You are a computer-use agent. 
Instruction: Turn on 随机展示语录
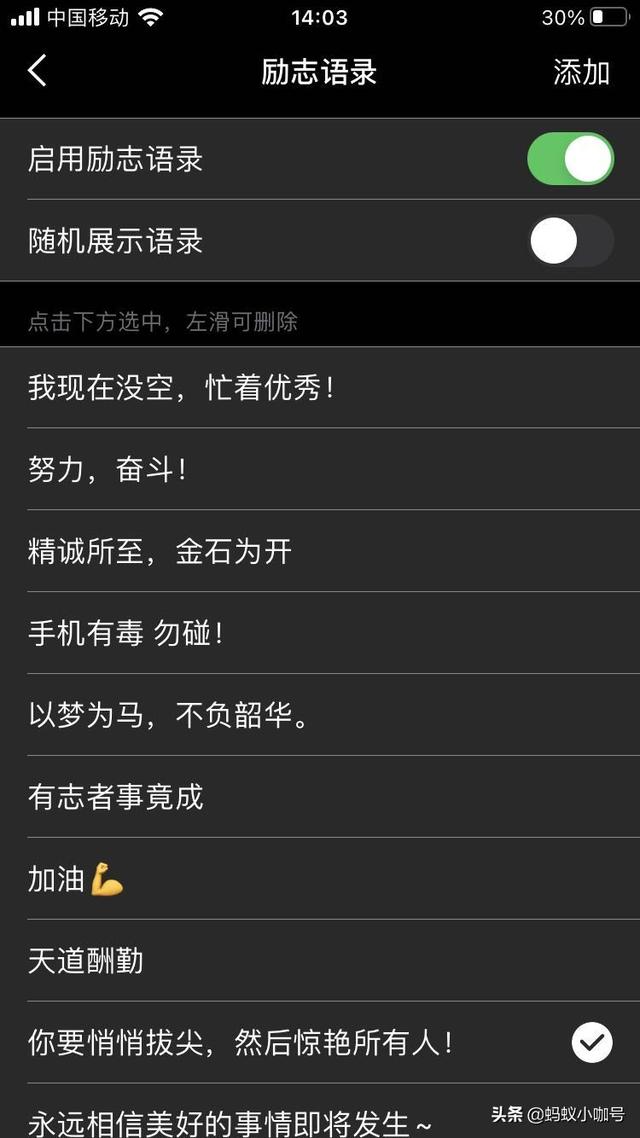coord(570,241)
